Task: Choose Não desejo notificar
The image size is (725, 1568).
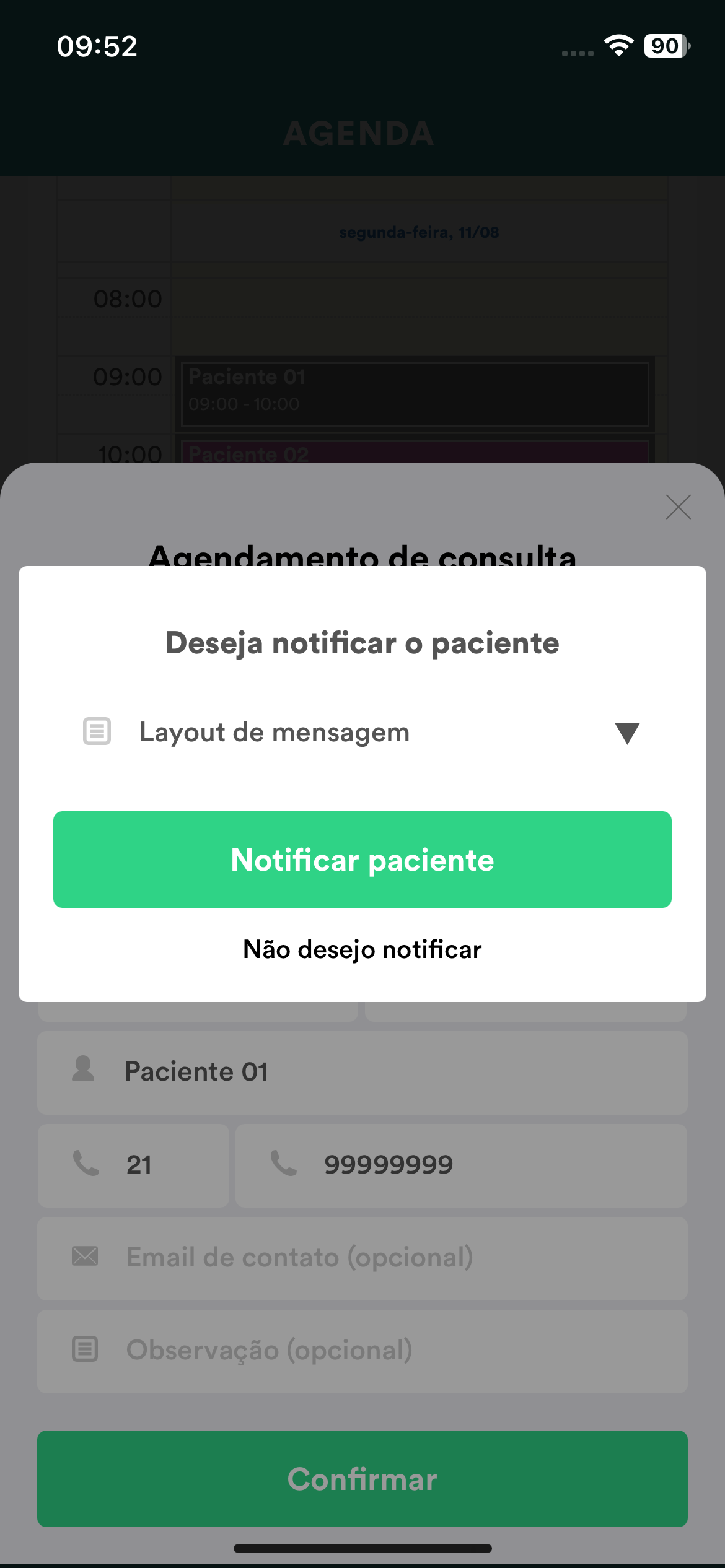Action: point(362,949)
